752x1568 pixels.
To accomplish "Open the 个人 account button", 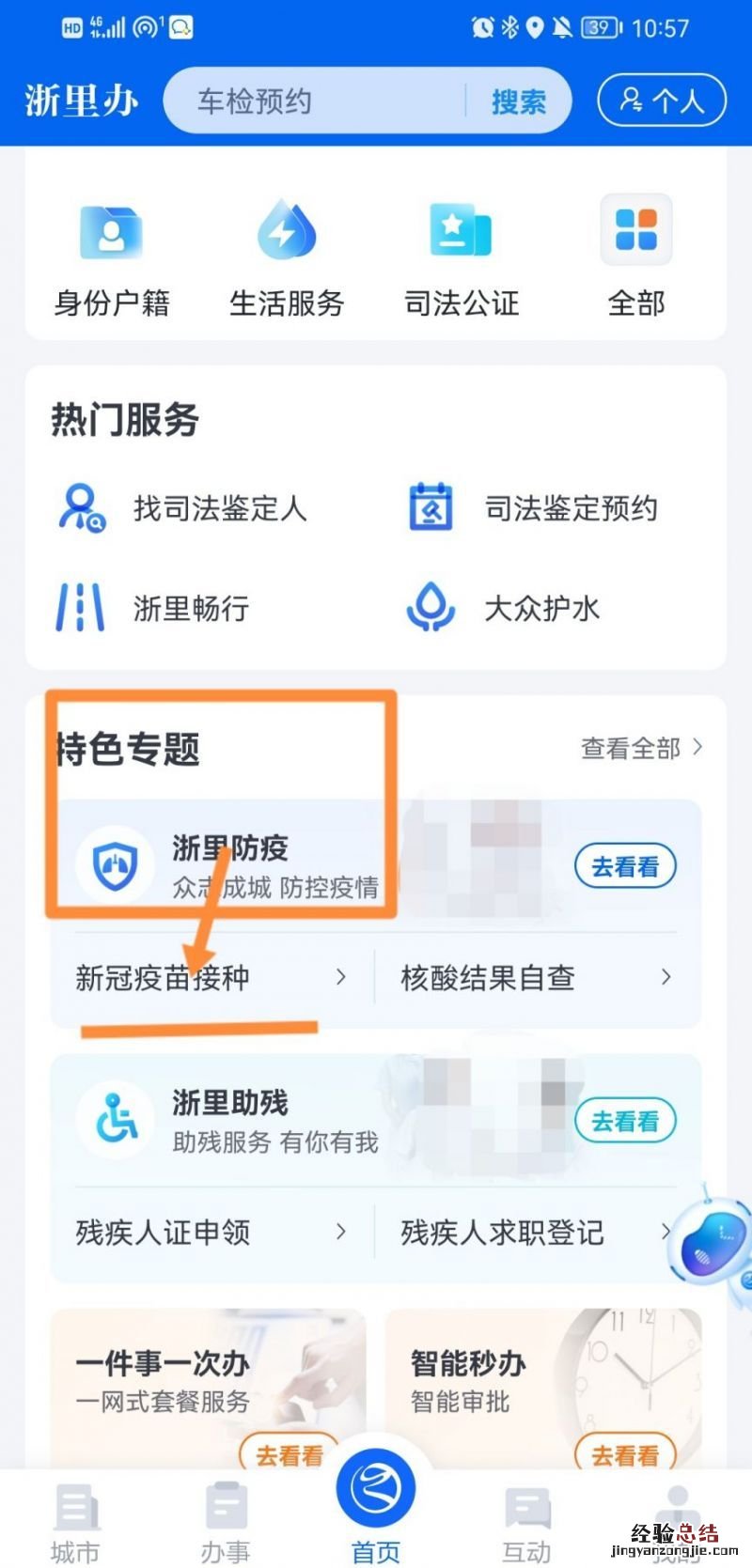I will click(662, 101).
